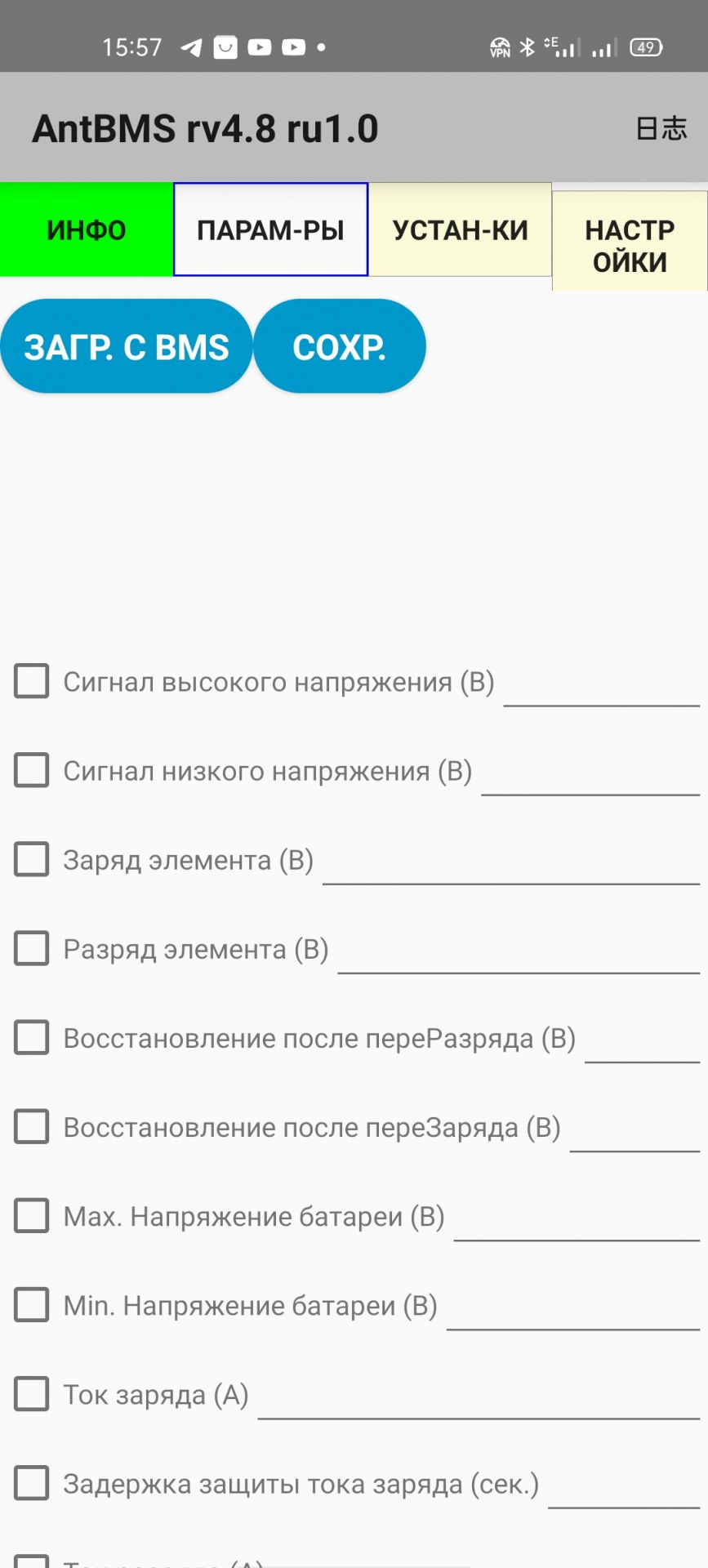
Task: Edit the Сигнал высокого напряжения field
Action: click(601, 684)
